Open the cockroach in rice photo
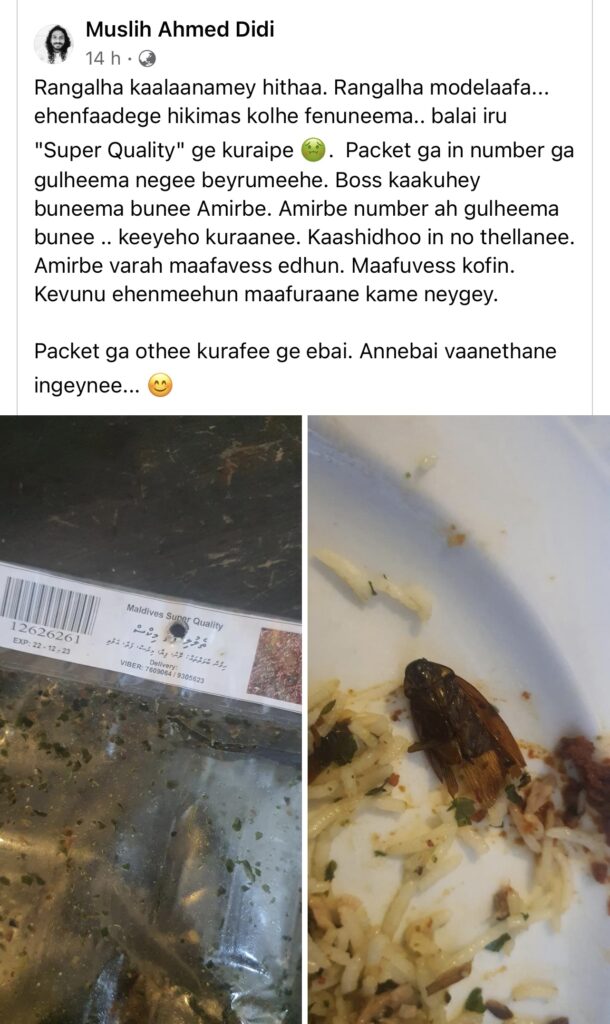The image size is (610, 1024). pos(459,718)
